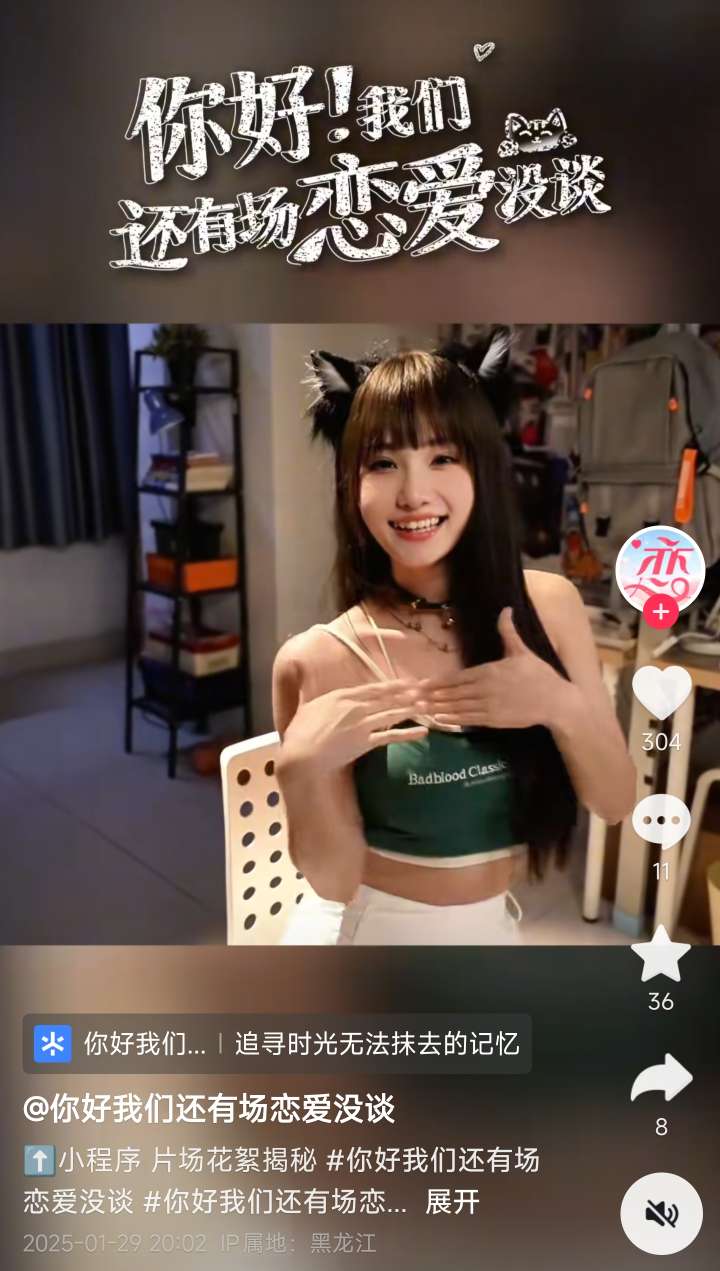Viewport: 720px width, 1271px height.
Task: Open the creator's profile avatar
Action: tap(660, 569)
